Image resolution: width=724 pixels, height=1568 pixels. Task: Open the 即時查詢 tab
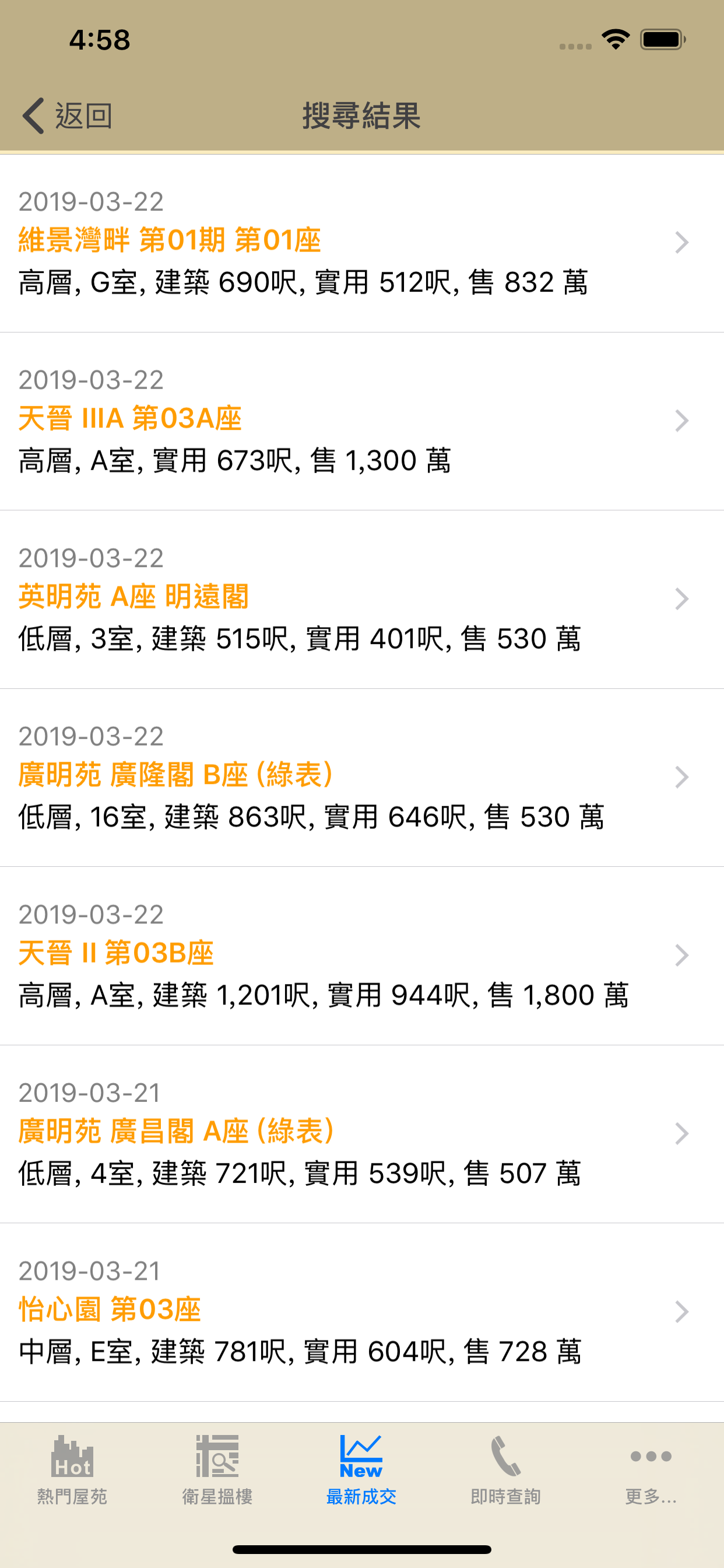505,1470
